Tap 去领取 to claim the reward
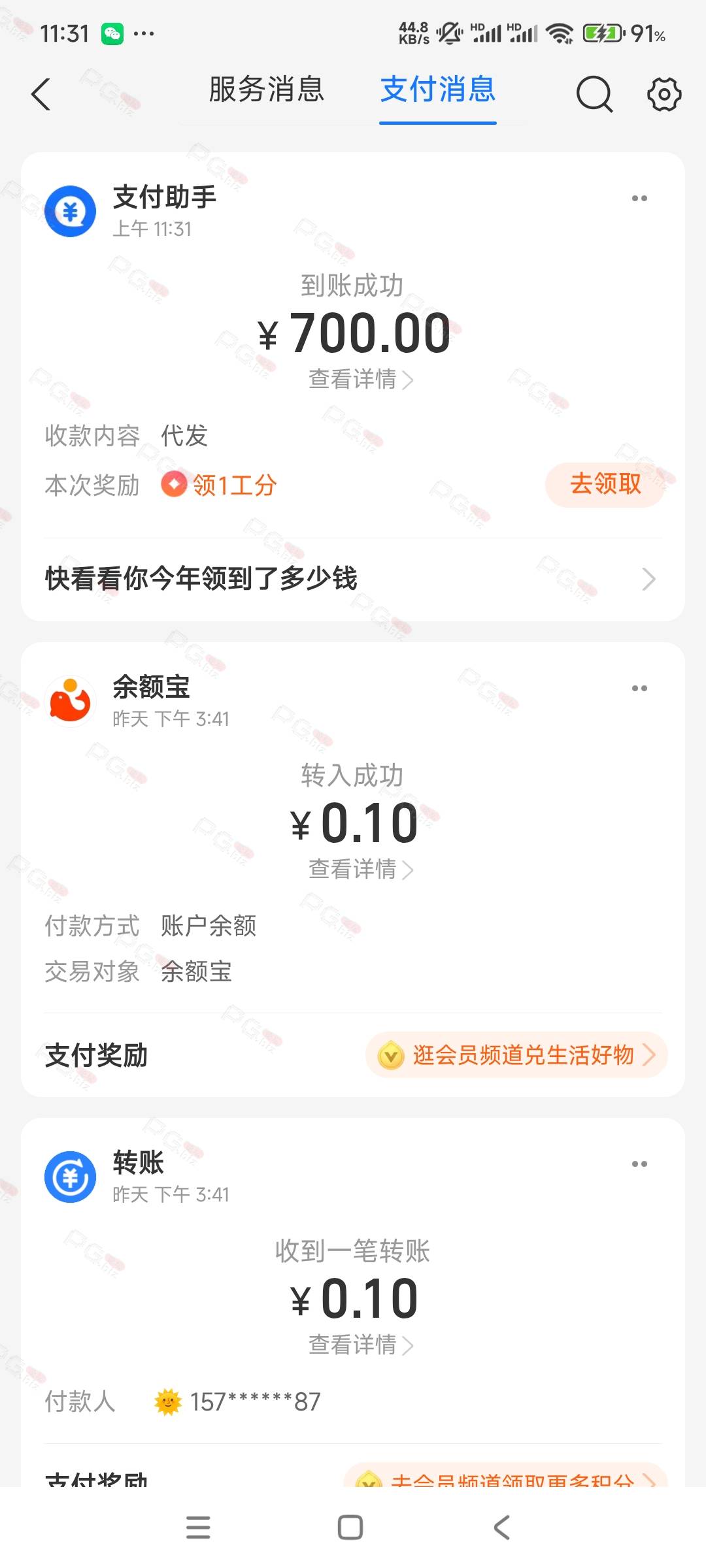This screenshot has width=706, height=1568. [x=605, y=484]
